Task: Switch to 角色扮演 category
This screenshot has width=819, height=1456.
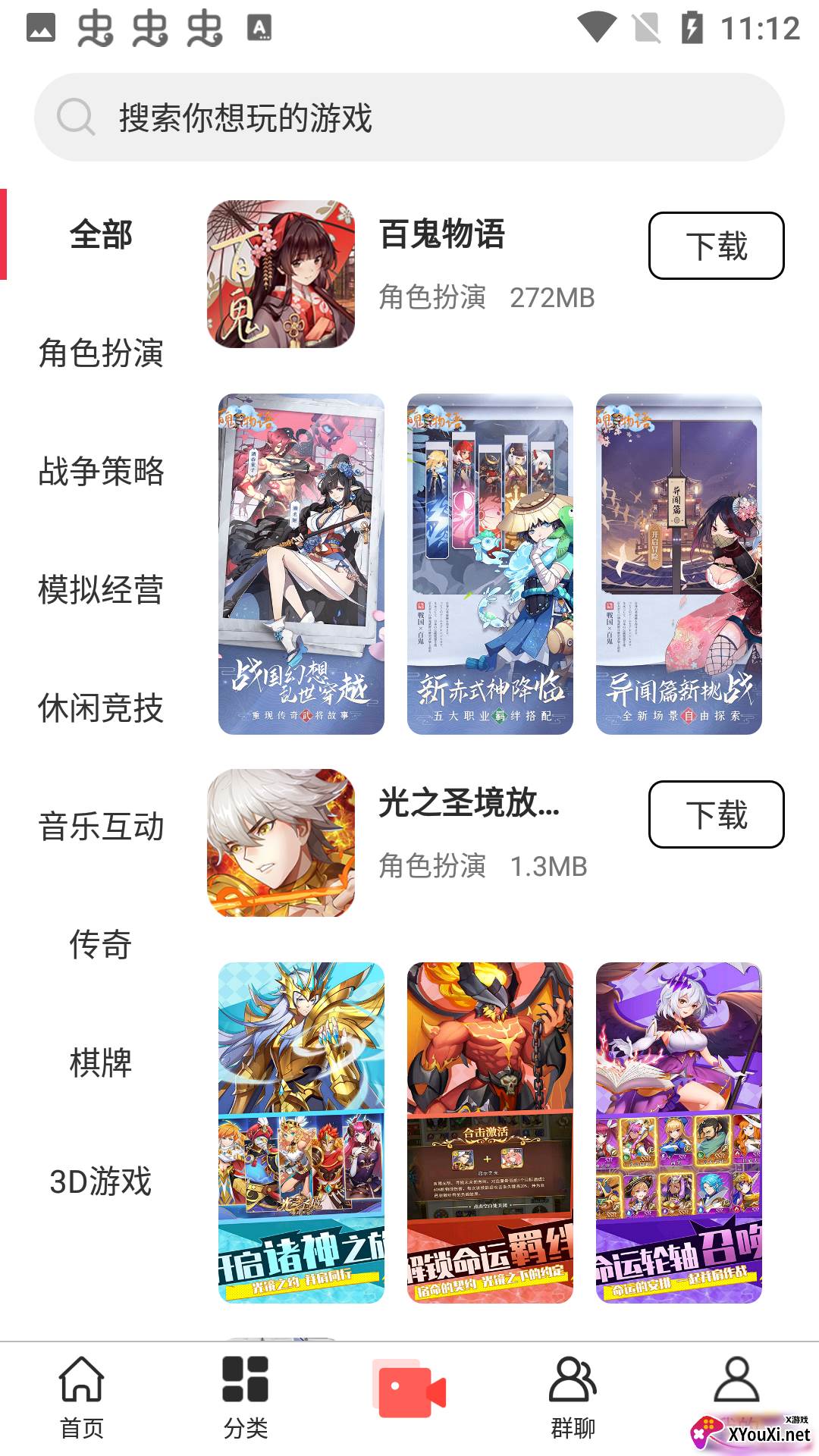Action: (x=101, y=353)
